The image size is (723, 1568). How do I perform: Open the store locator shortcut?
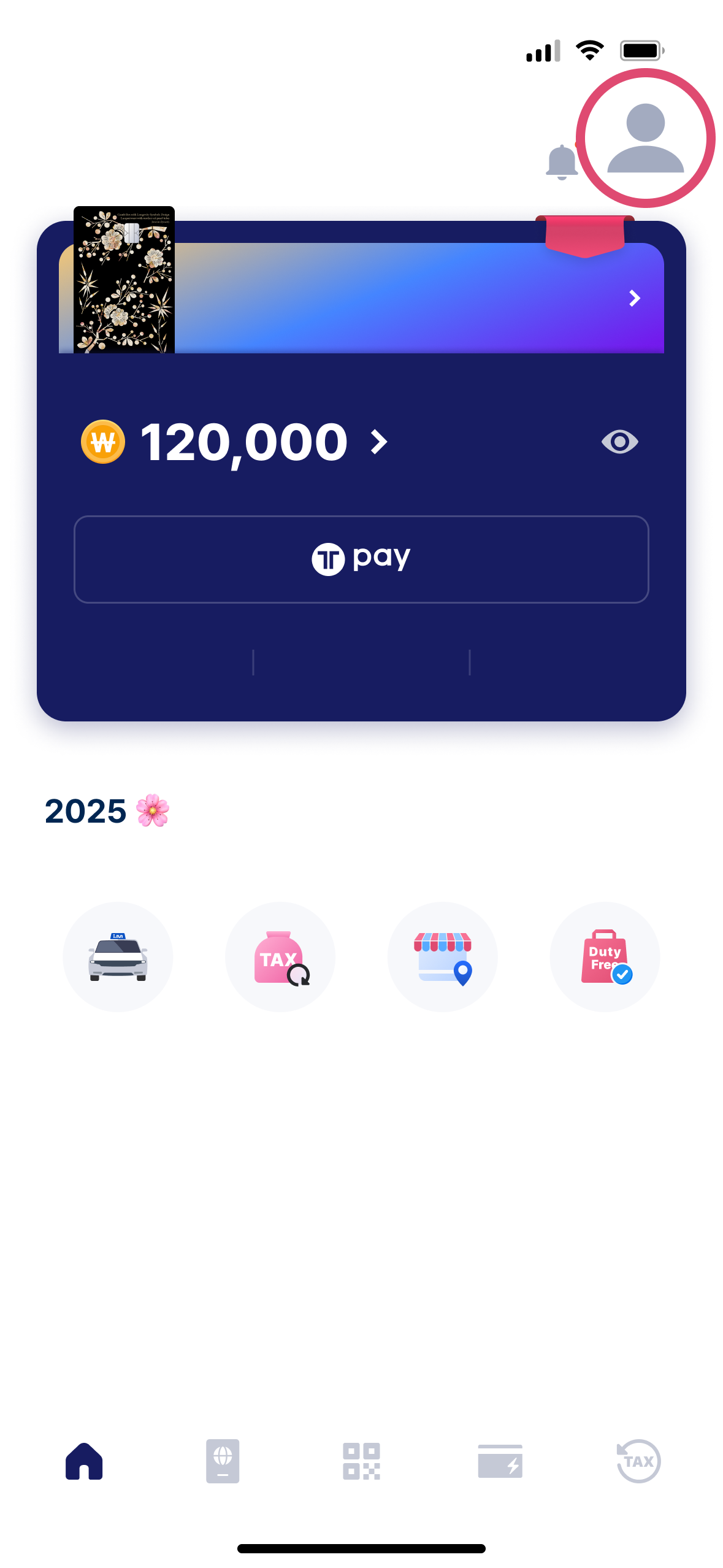pyautogui.click(x=442, y=956)
